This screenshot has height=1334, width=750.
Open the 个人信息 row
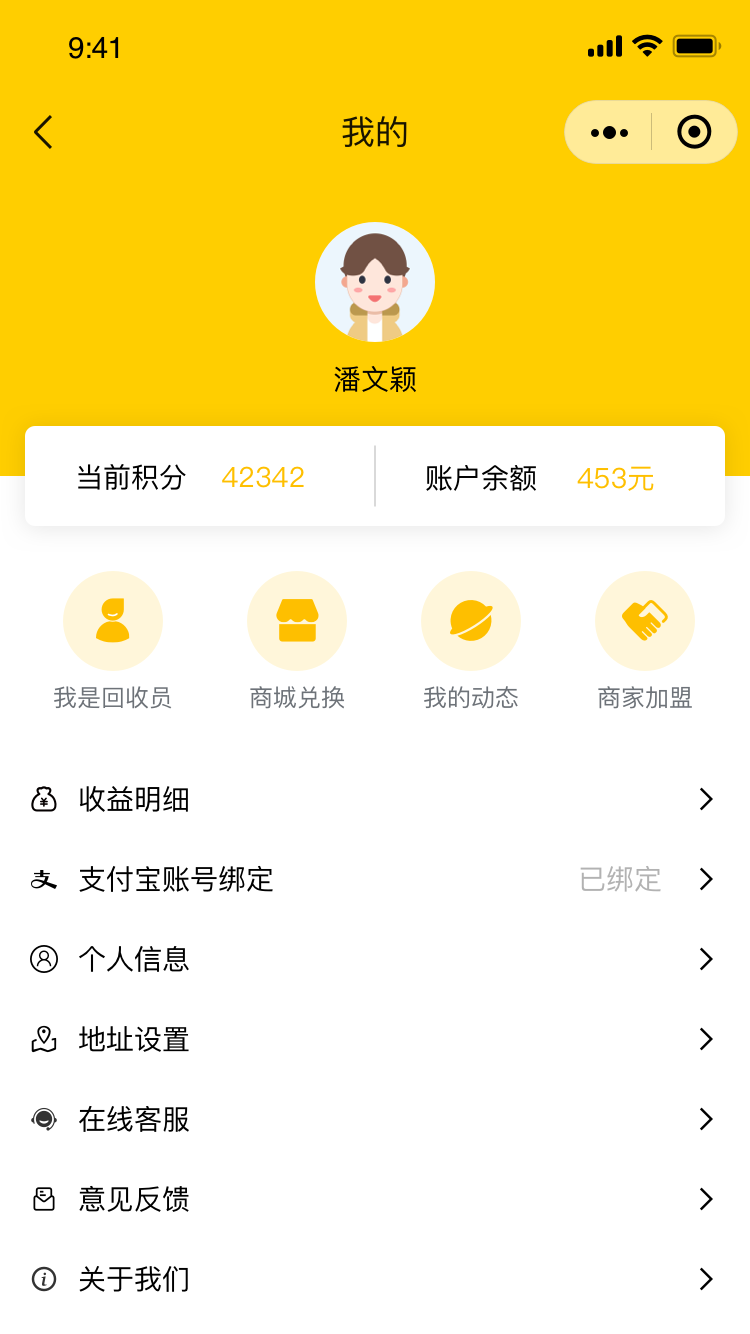pos(375,959)
